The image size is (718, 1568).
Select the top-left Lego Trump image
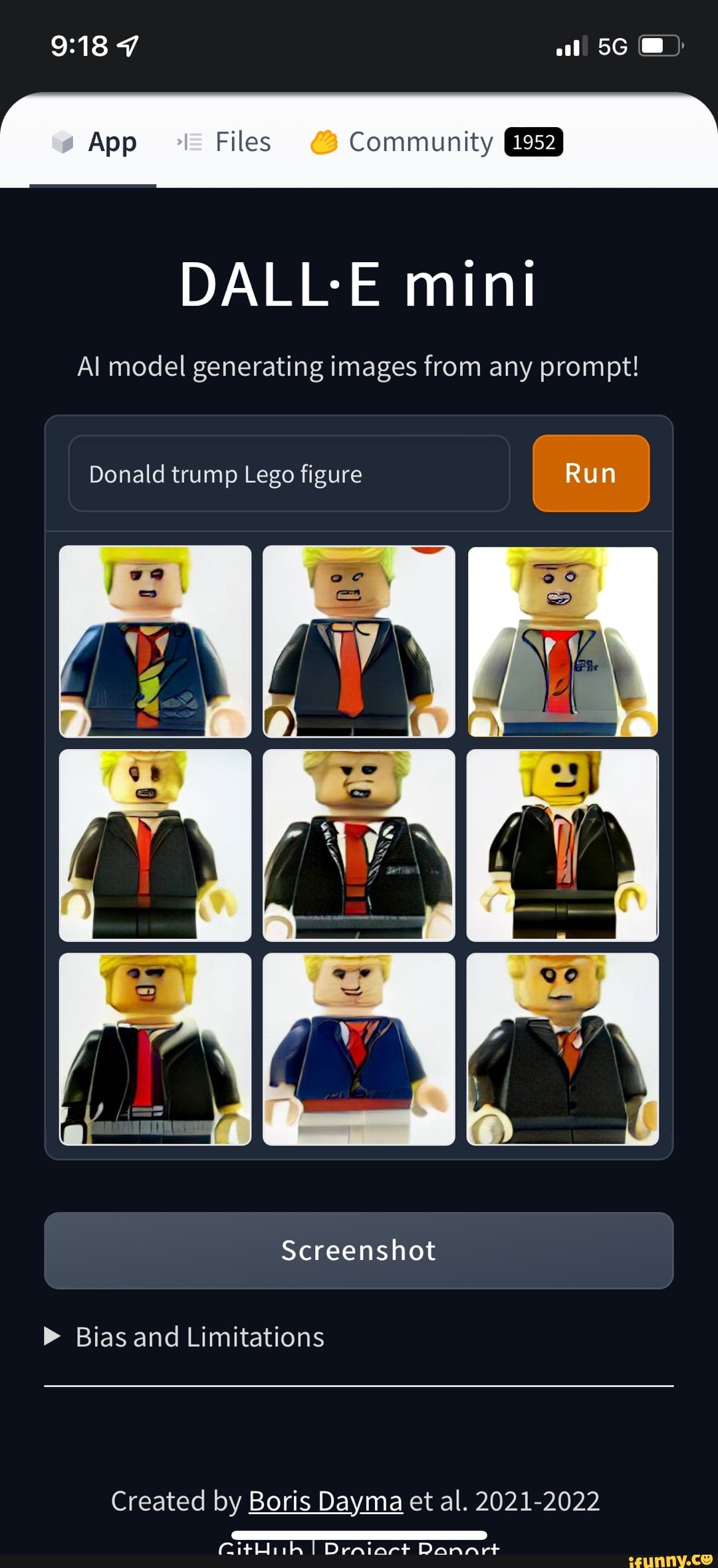pos(154,641)
